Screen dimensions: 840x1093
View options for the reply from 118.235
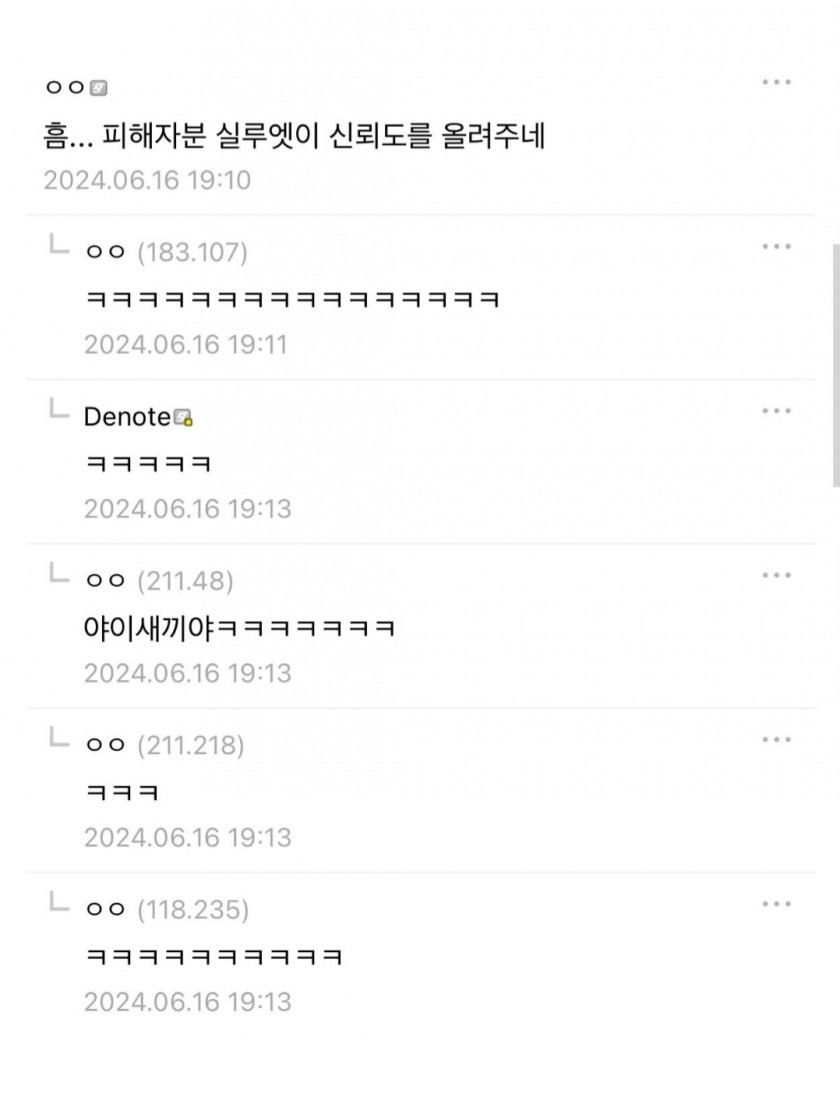(777, 904)
